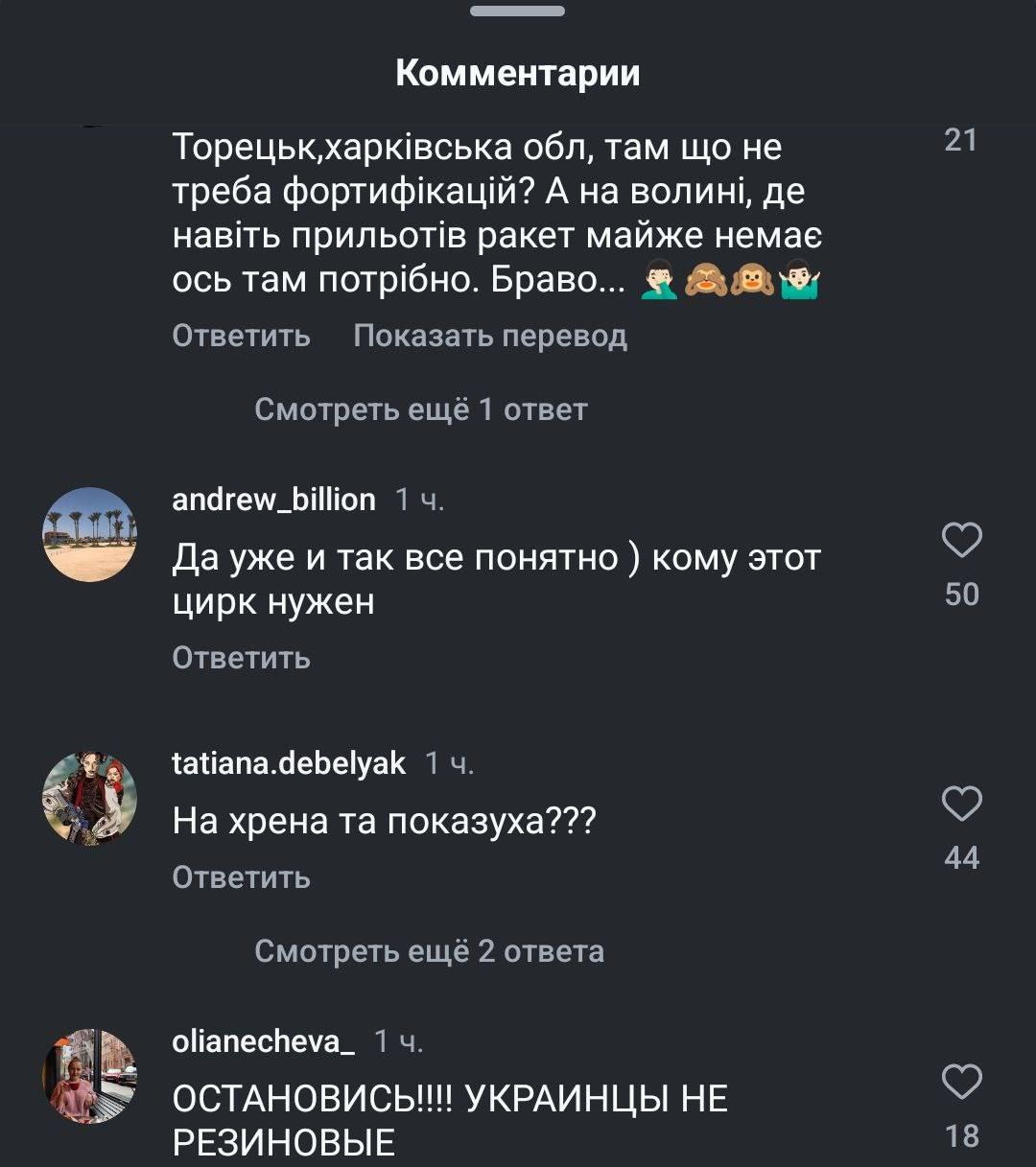
Task: Expand 'Смотреть ещё 1 ответ'
Action: point(420,409)
